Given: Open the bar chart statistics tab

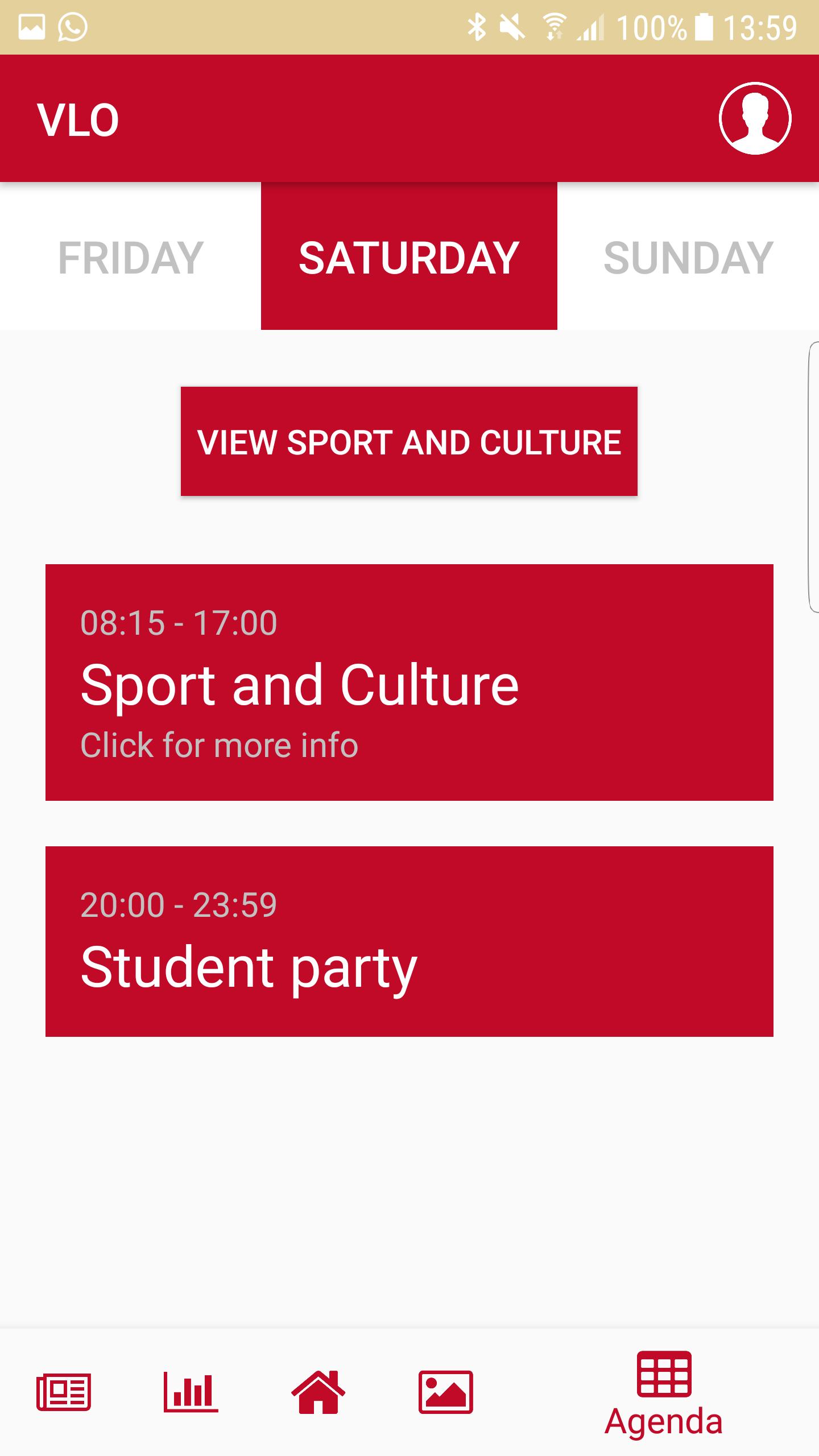Looking at the screenshot, I should pos(191,1392).
